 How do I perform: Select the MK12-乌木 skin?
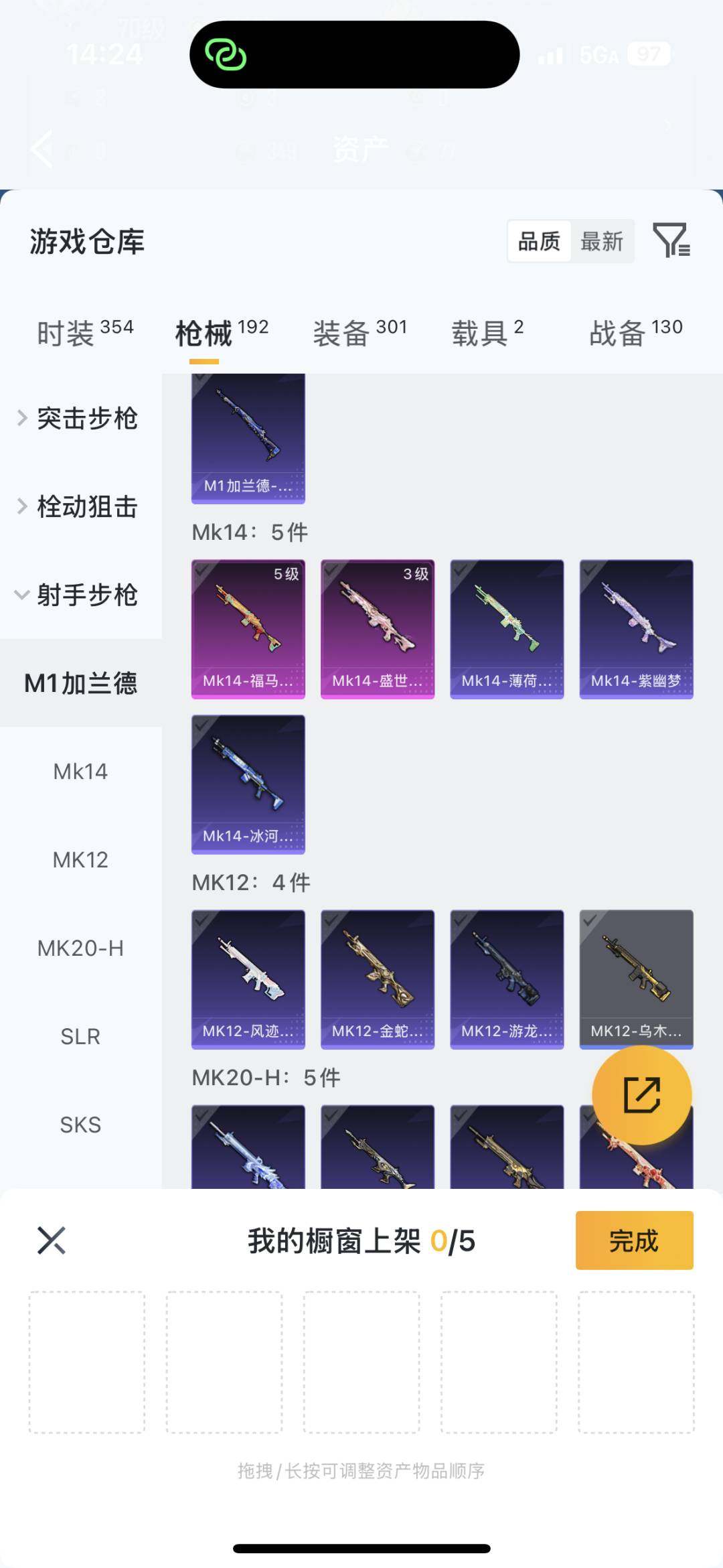(x=636, y=979)
